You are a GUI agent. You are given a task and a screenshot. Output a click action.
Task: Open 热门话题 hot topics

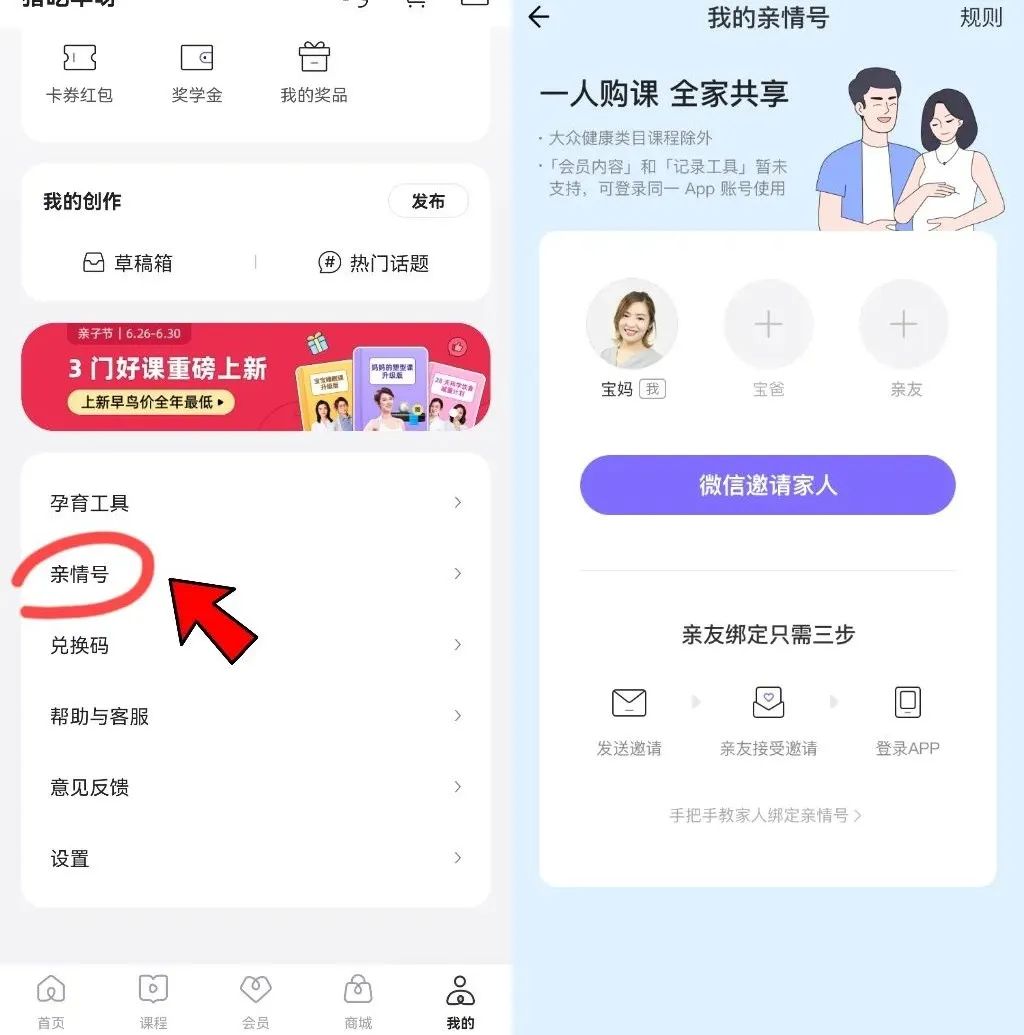(x=374, y=263)
